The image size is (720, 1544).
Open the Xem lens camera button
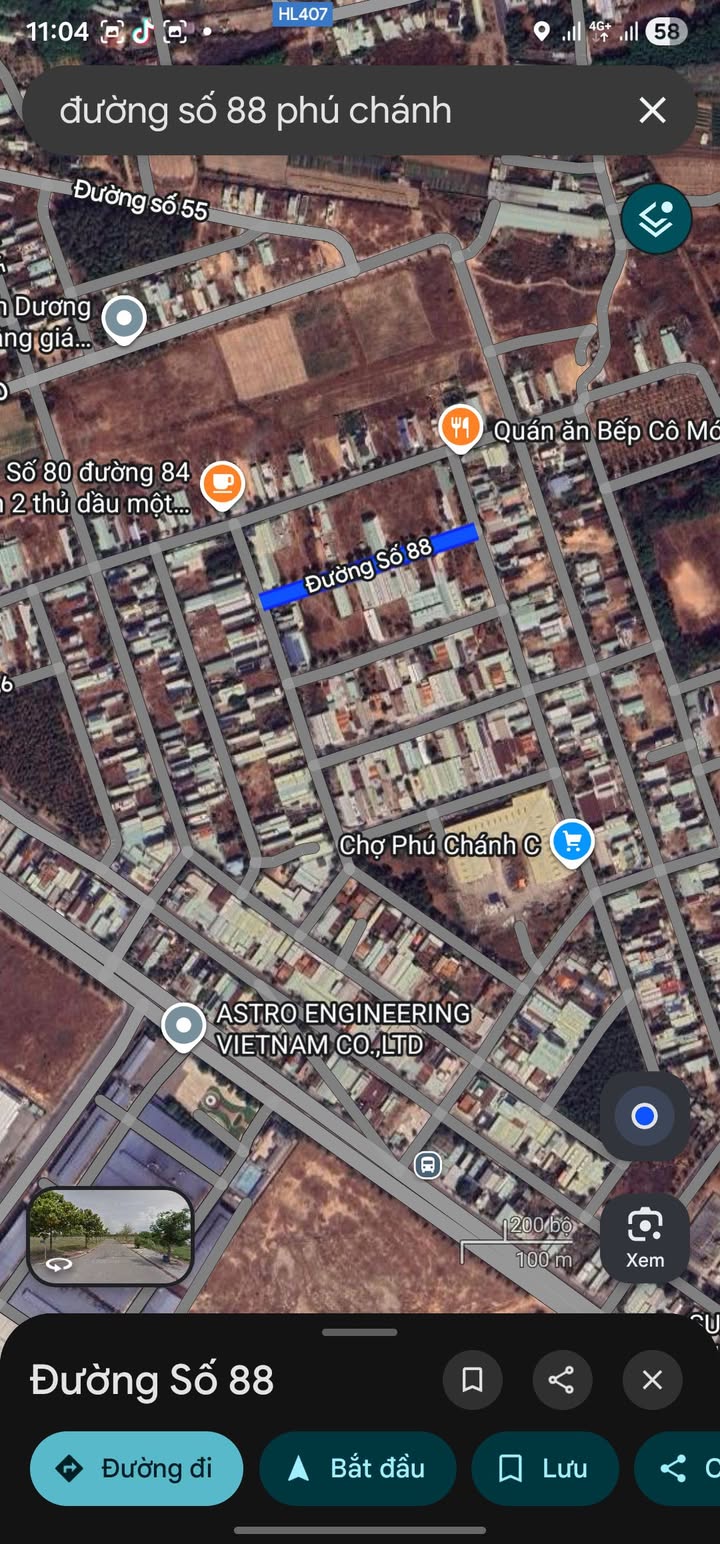coord(645,1236)
